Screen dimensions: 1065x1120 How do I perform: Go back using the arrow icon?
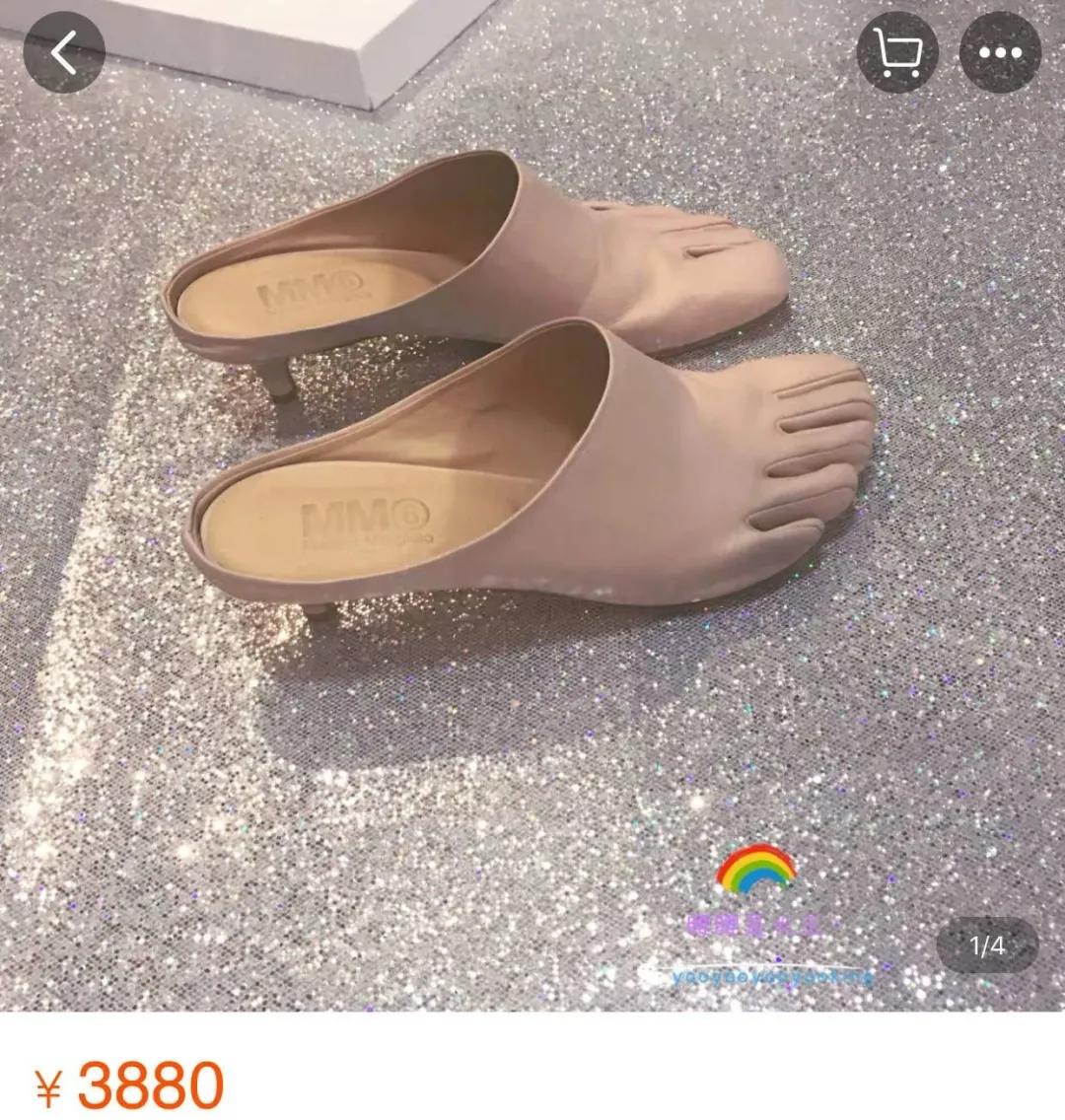[x=64, y=53]
